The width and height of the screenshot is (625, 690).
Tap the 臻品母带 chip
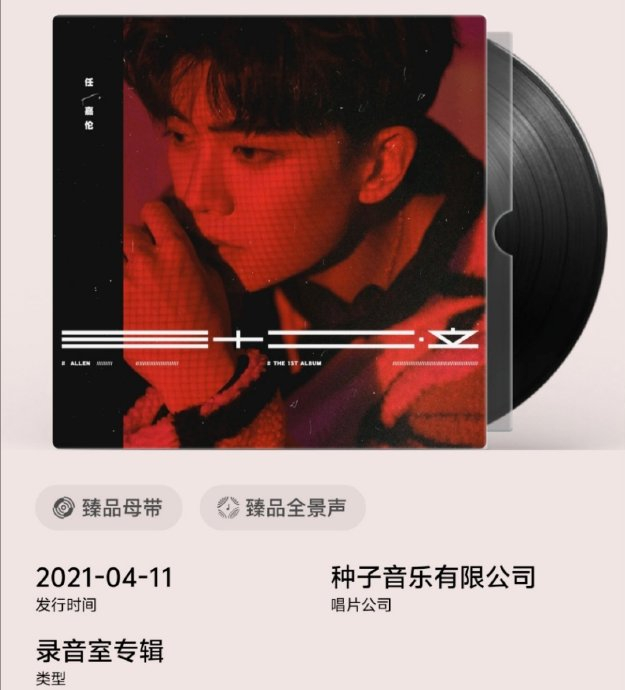(109, 508)
